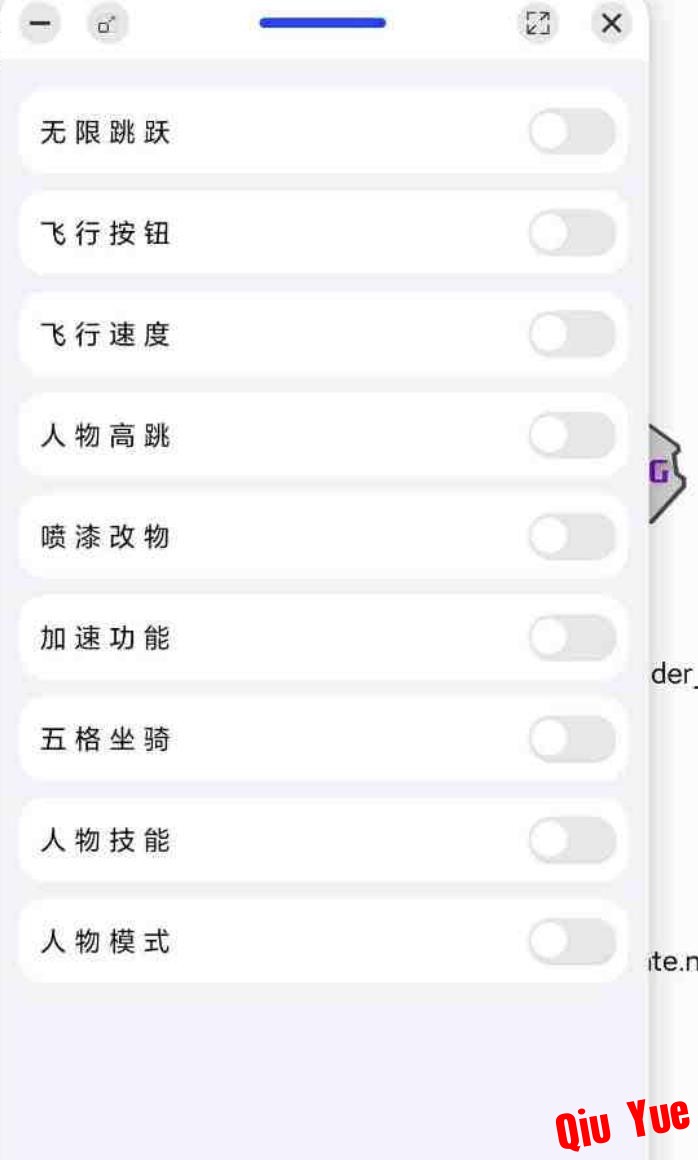Turn on 加速功能
Viewport: 698px width, 1160px height.
point(572,637)
